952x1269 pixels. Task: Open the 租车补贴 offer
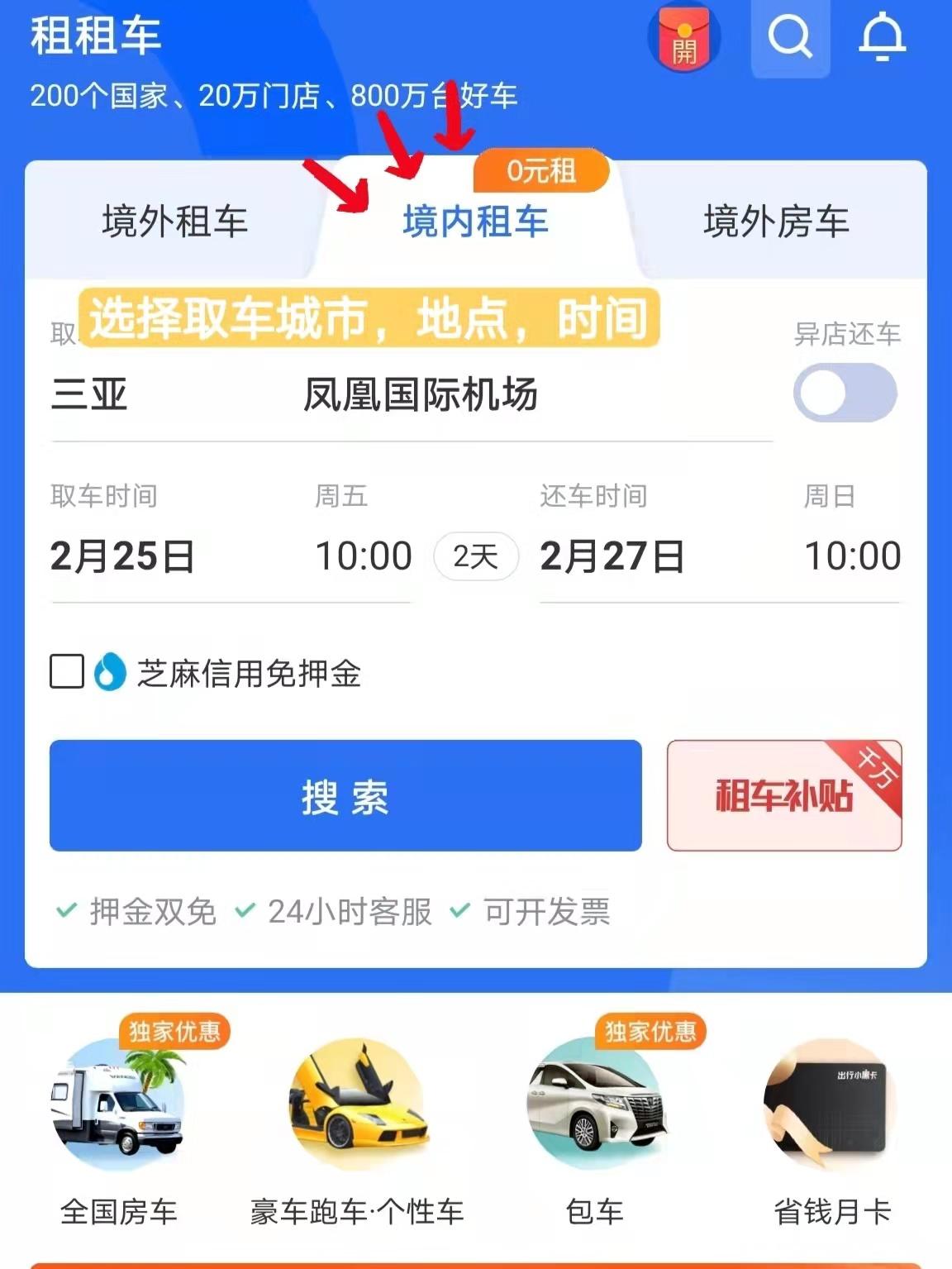coord(783,796)
